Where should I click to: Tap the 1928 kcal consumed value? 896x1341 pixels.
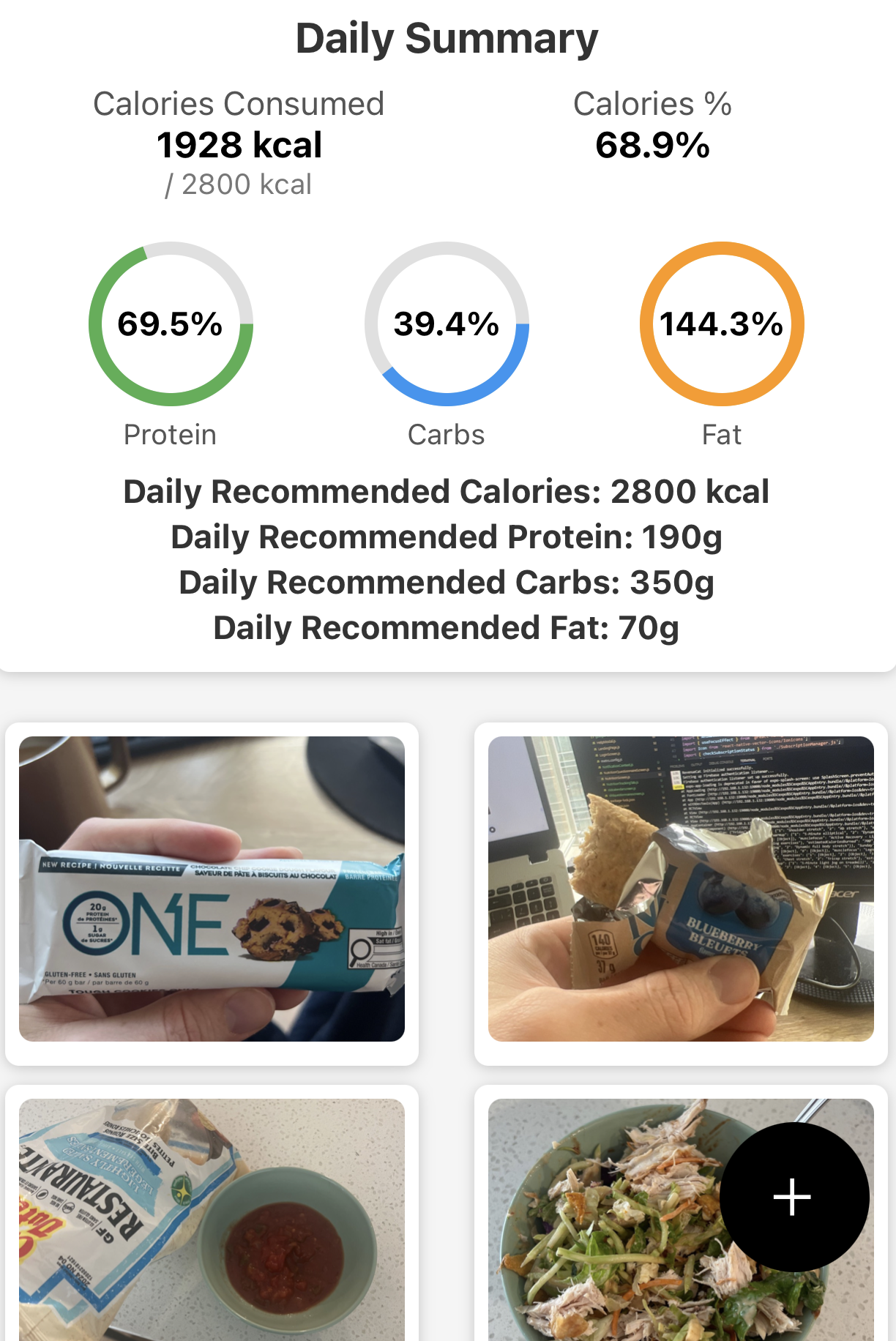pos(239,144)
